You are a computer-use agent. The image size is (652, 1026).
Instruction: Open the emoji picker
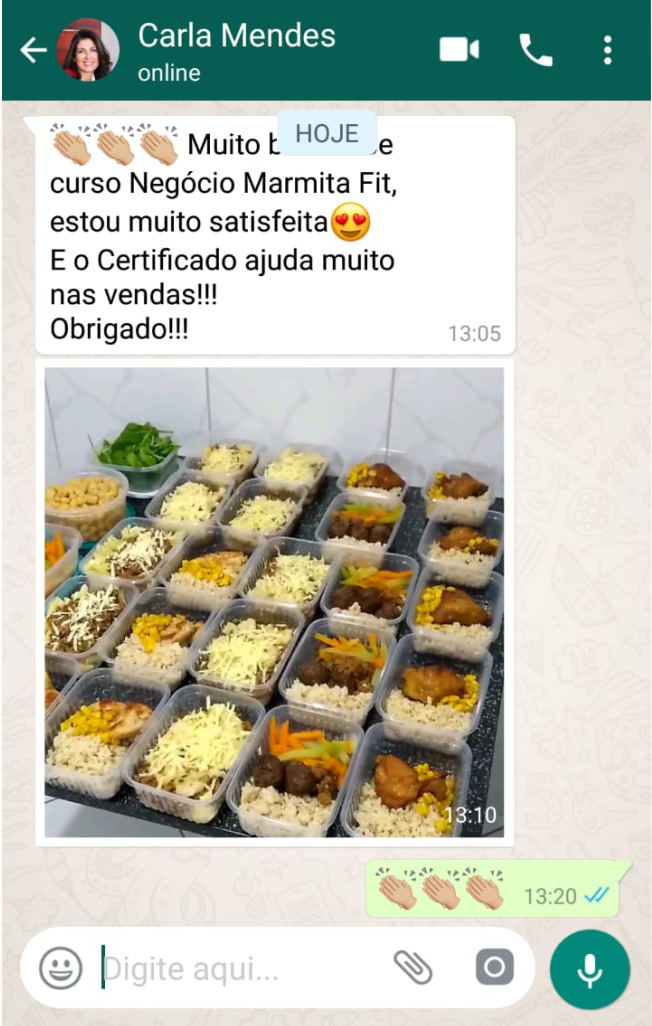click(x=61, y=968)
